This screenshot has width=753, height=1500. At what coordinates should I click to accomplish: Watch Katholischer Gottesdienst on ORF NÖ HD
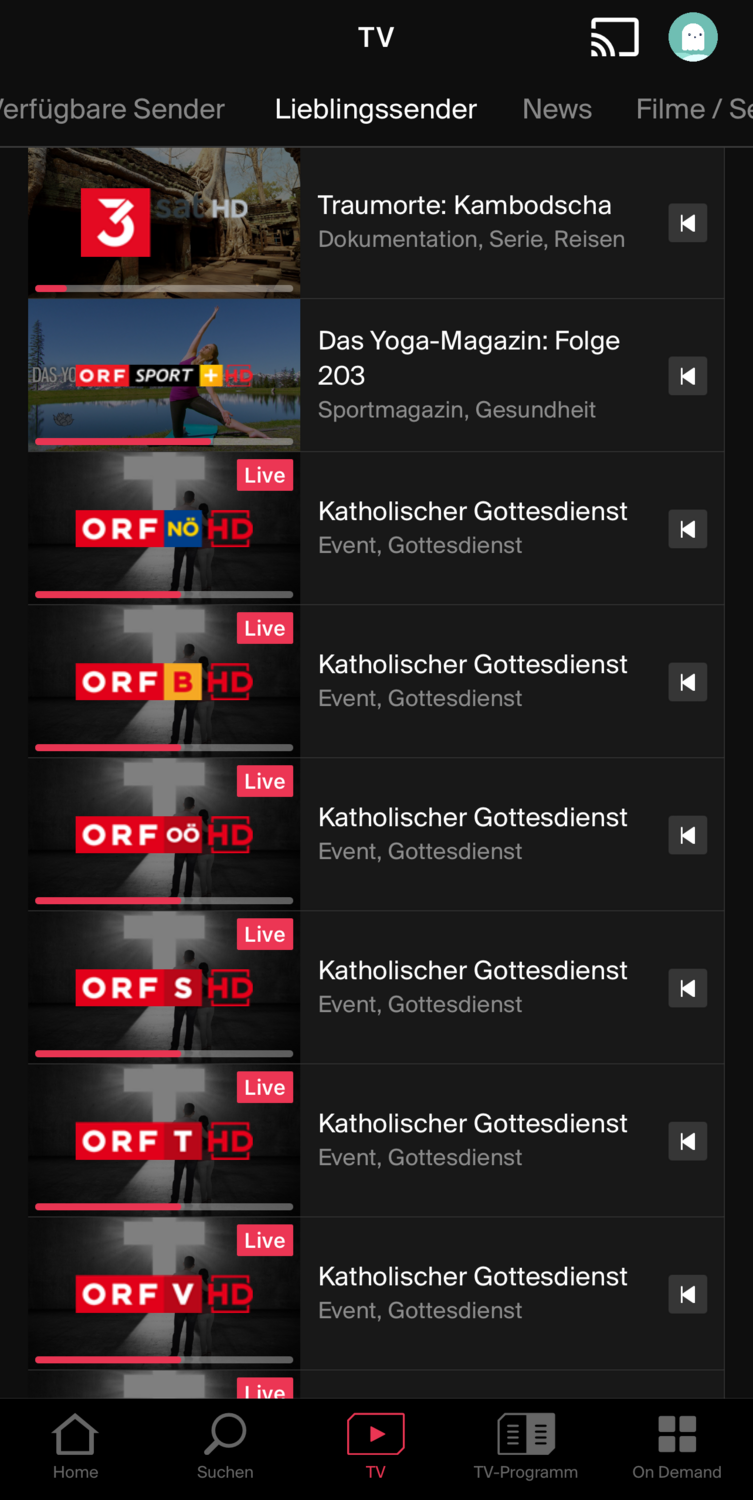[472, 527]
